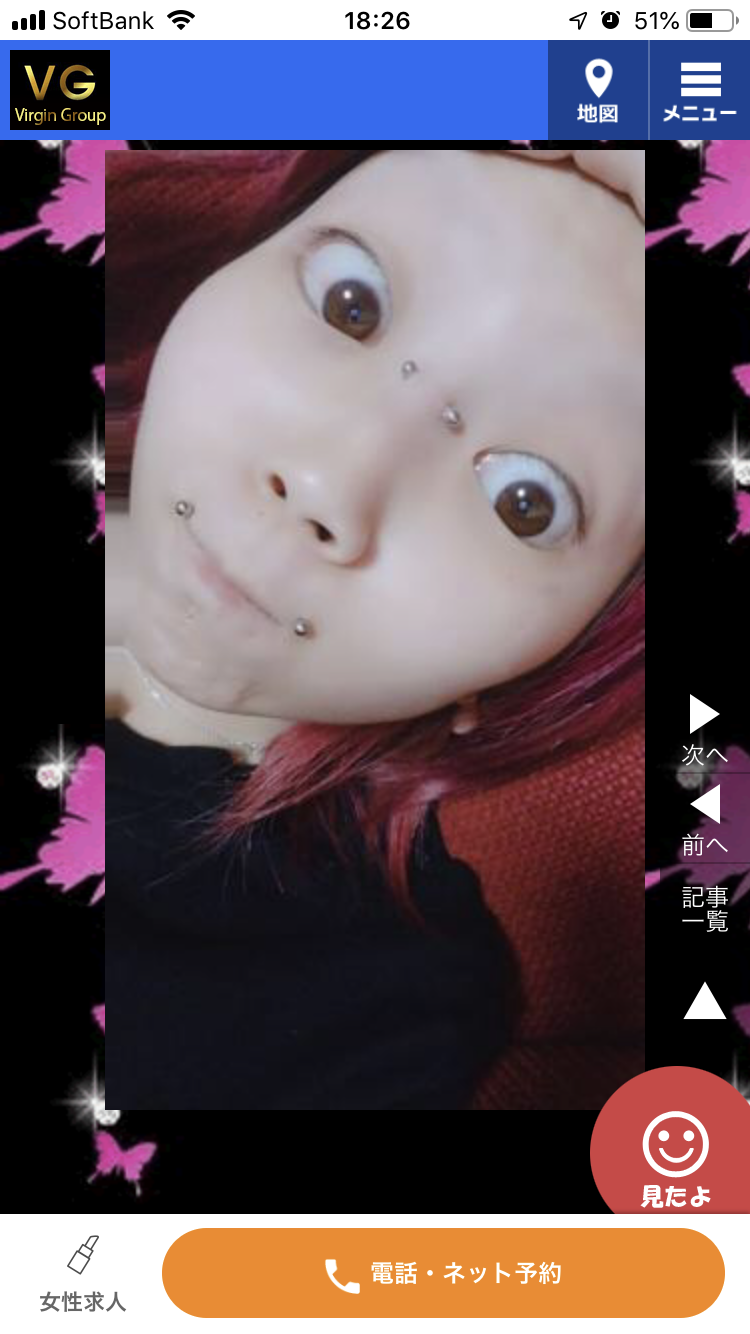Open the メニュー hamburger menu
The width and height of the screenshot is (750, 1334).
coord(700,90)
